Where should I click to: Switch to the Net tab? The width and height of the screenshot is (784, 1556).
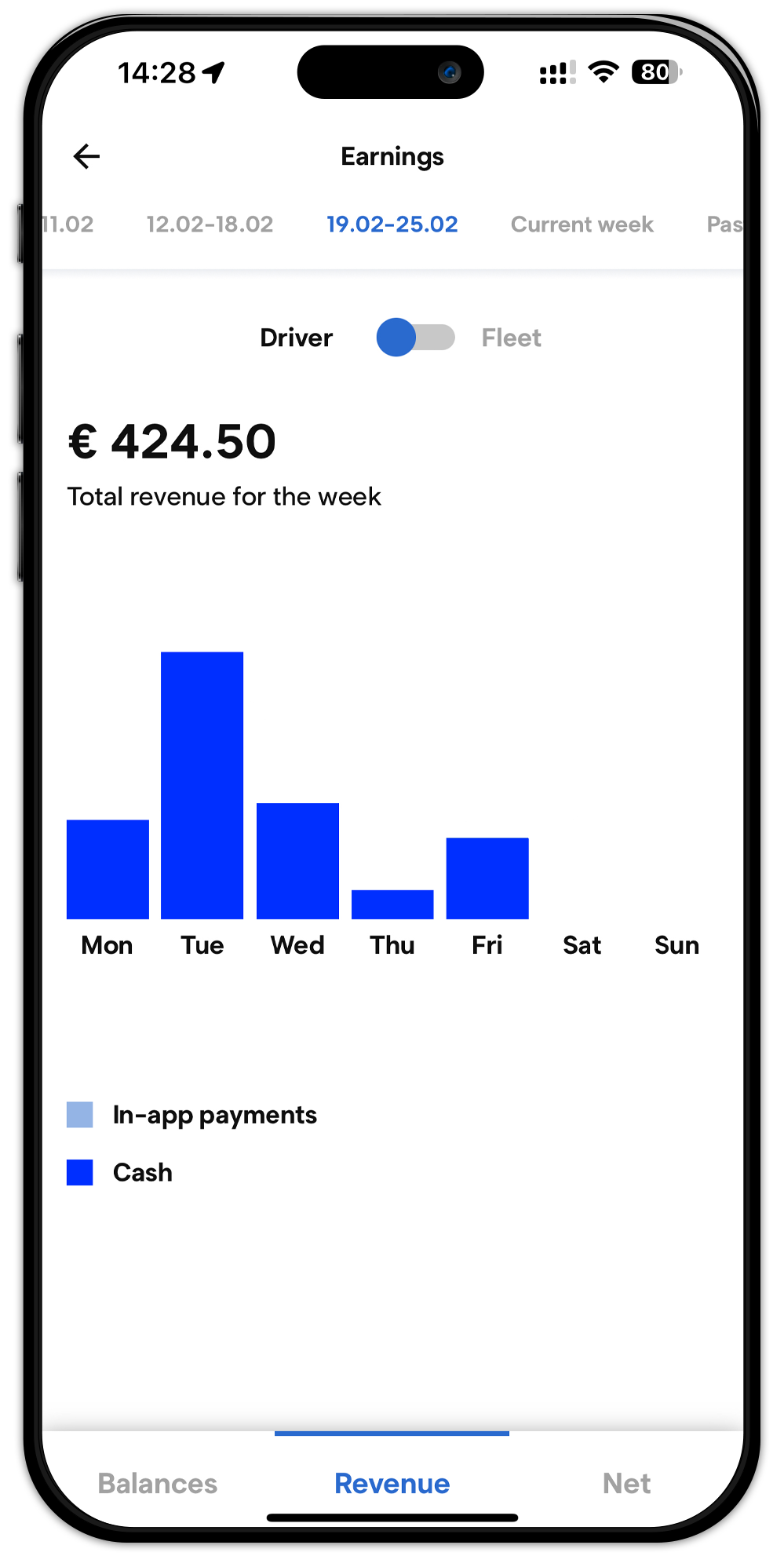626,1483
